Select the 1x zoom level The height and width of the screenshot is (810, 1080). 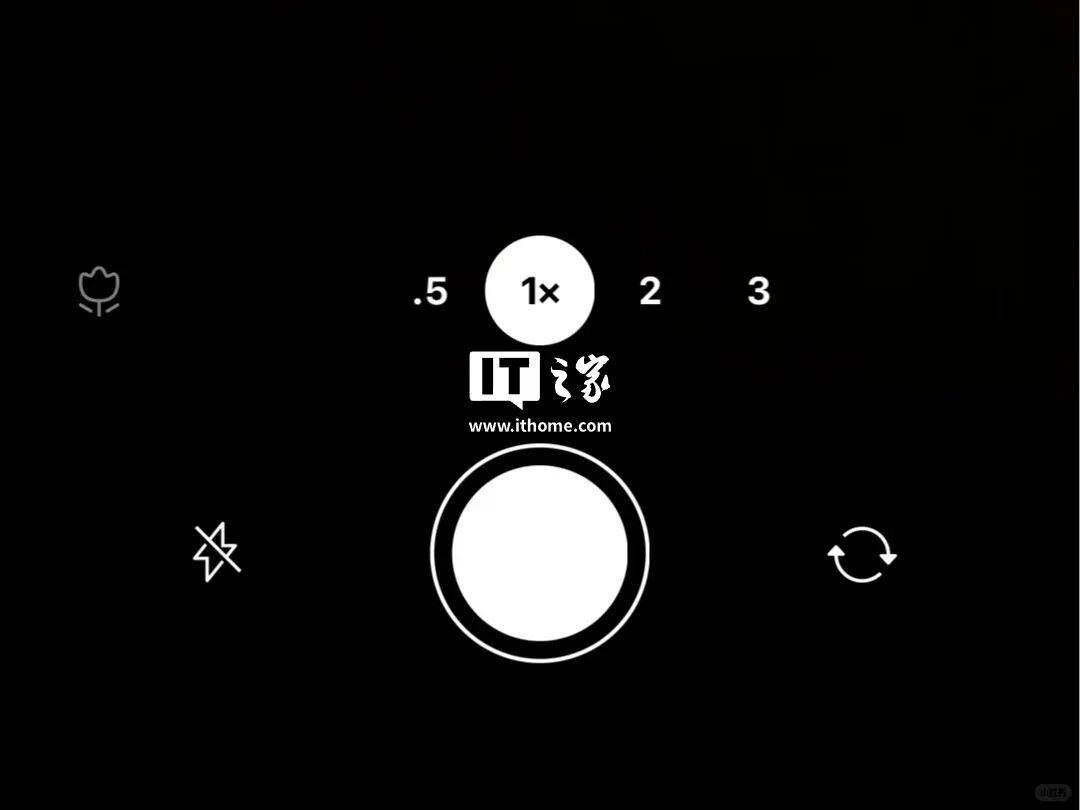tap(539, 290)
